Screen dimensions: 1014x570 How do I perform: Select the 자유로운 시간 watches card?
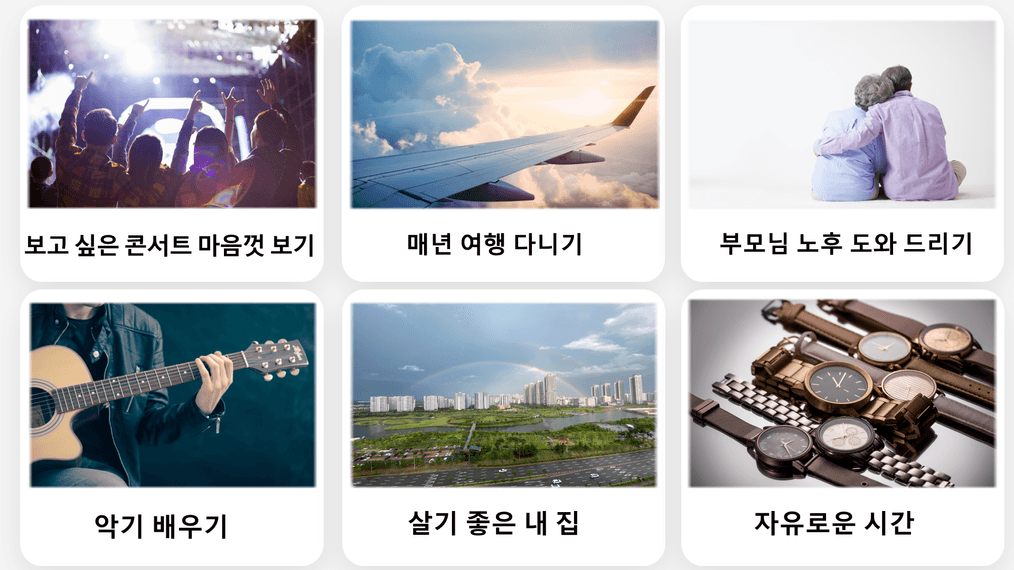(842, 428)
